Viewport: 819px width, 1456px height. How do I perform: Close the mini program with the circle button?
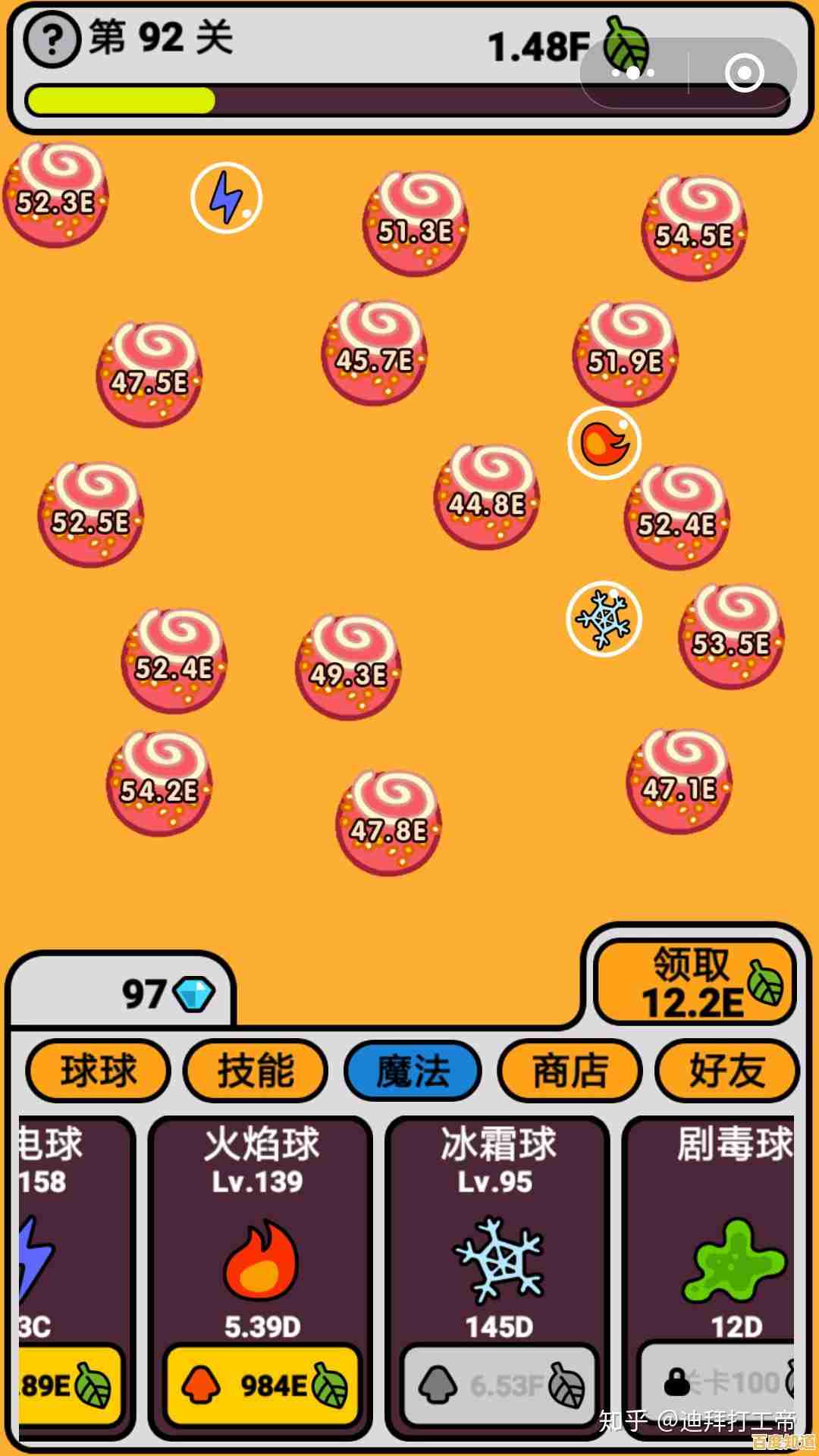click(x=743, y=73)
